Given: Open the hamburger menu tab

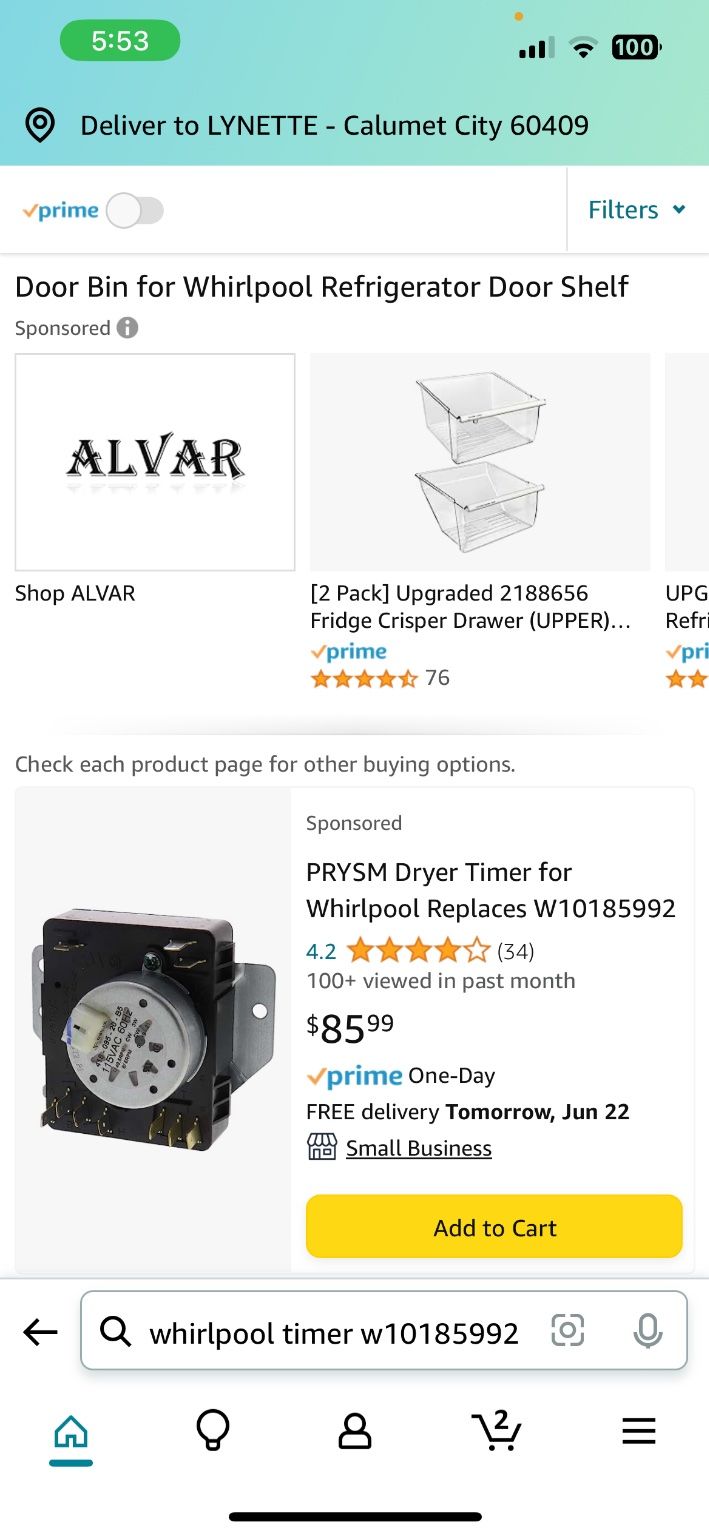Looking at the screenshot, I should [638, 1432].
